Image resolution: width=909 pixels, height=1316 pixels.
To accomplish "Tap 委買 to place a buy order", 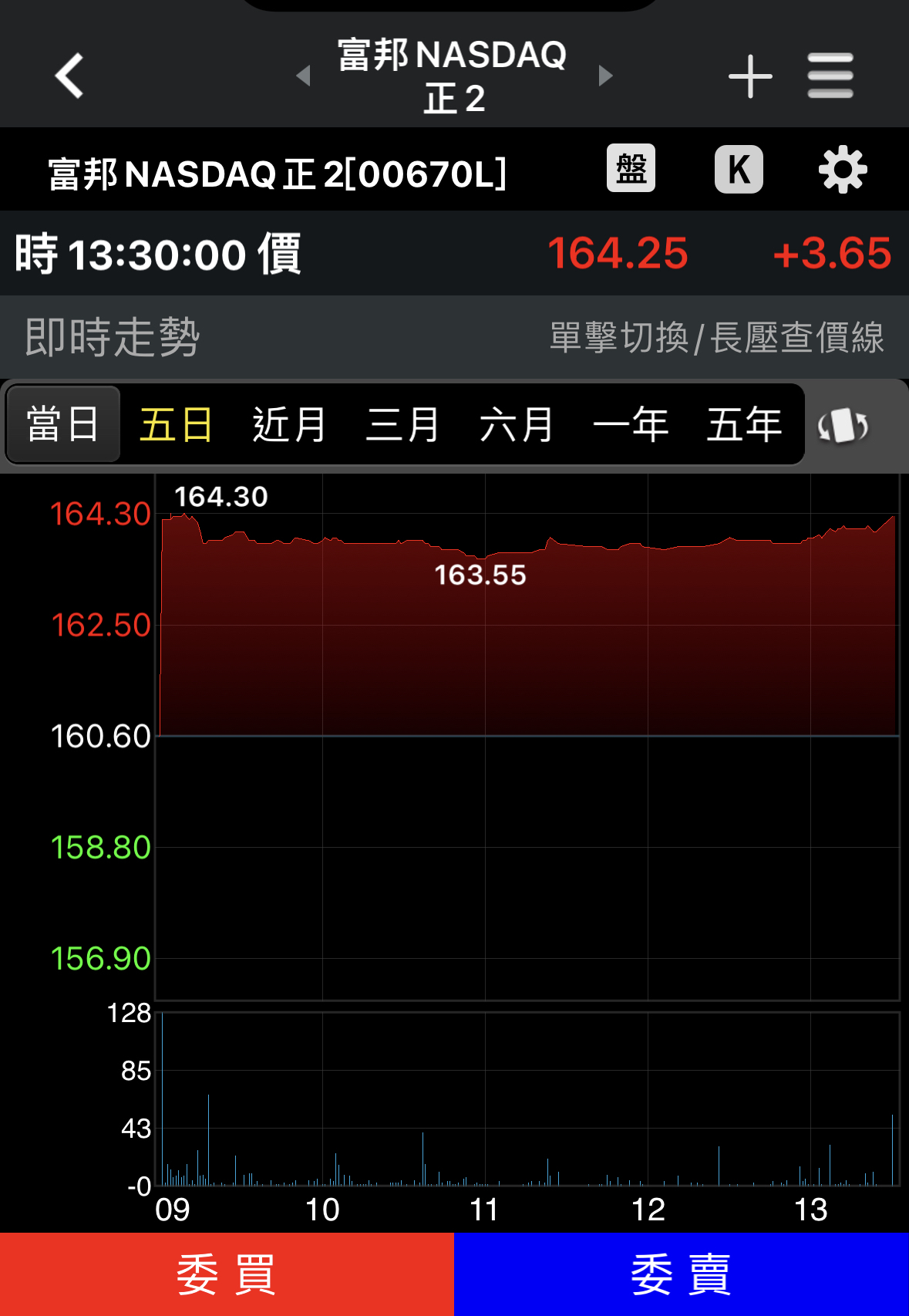I will (x=227, y=1274).
